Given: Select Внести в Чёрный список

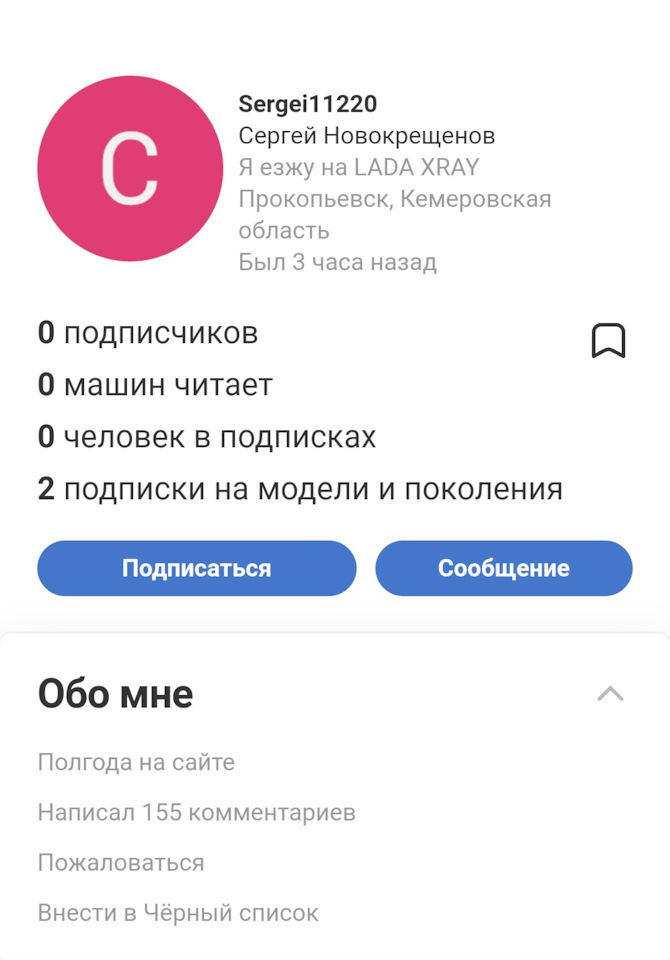Looking at the screenshot, I should click(178, 913).
